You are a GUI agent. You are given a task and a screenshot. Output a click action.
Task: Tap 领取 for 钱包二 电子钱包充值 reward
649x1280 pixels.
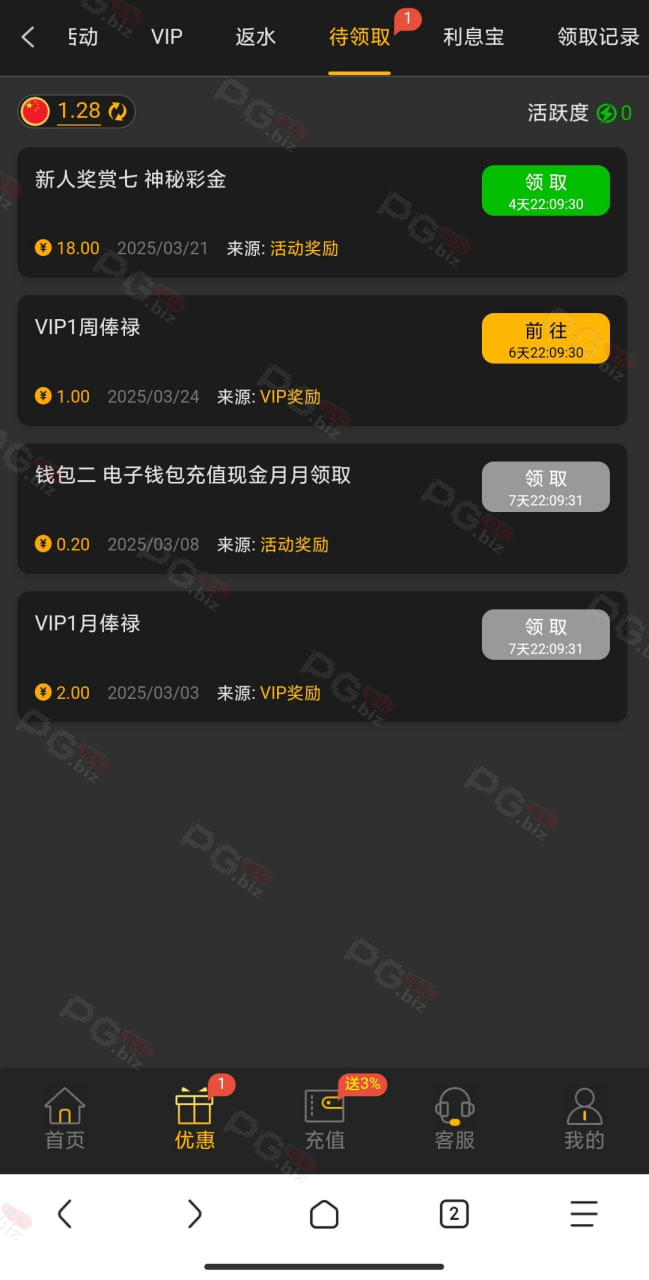coord(546,487)
